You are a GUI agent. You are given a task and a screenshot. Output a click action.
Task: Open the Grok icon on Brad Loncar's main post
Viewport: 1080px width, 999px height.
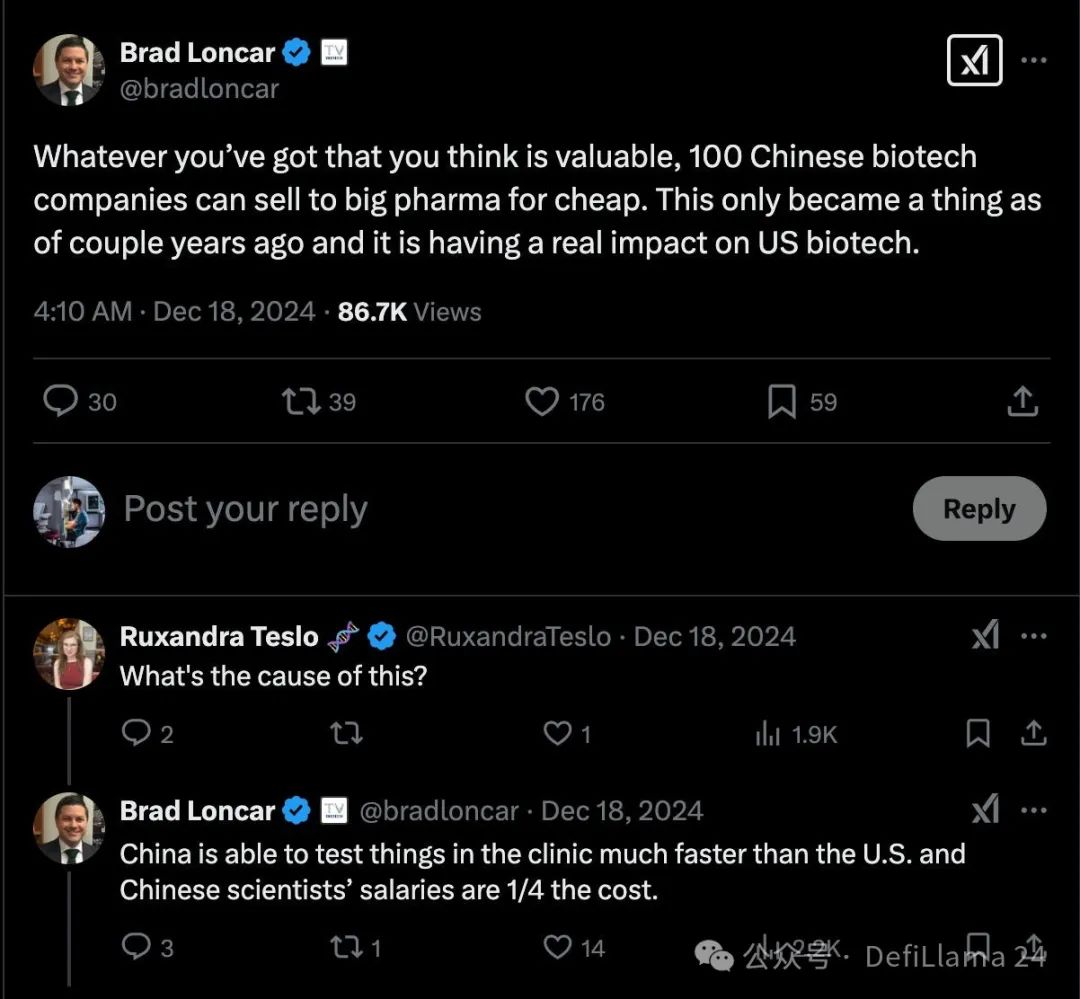974,62
